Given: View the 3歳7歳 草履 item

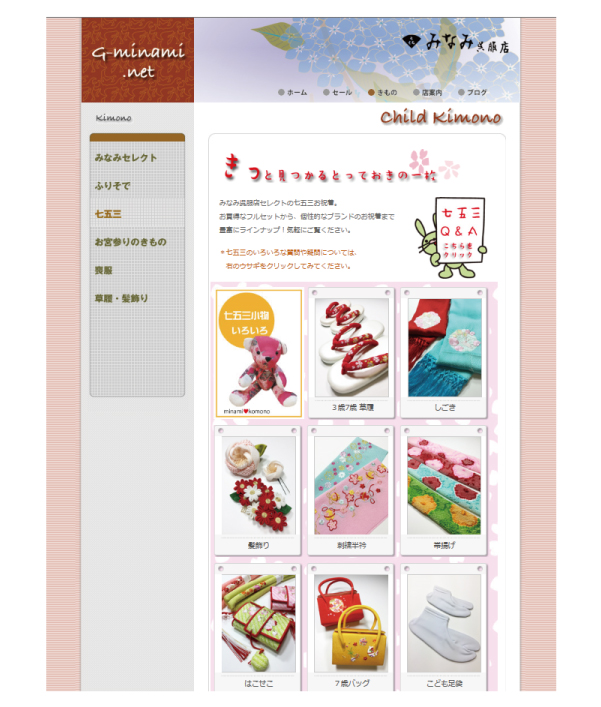Looking at the screenshot, I should click(351, 352).
